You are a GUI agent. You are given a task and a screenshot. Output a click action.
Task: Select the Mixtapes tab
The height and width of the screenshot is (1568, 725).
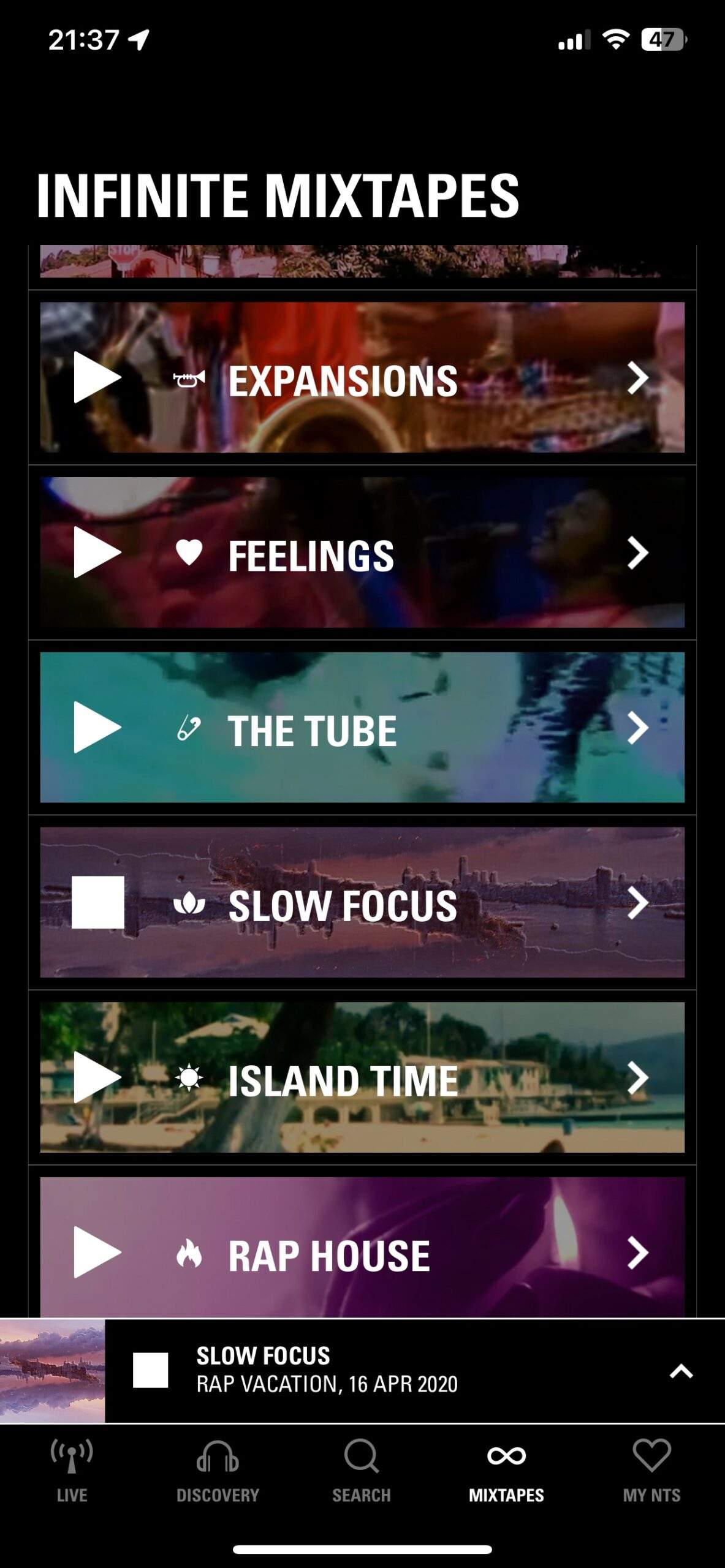[506, 1471]
